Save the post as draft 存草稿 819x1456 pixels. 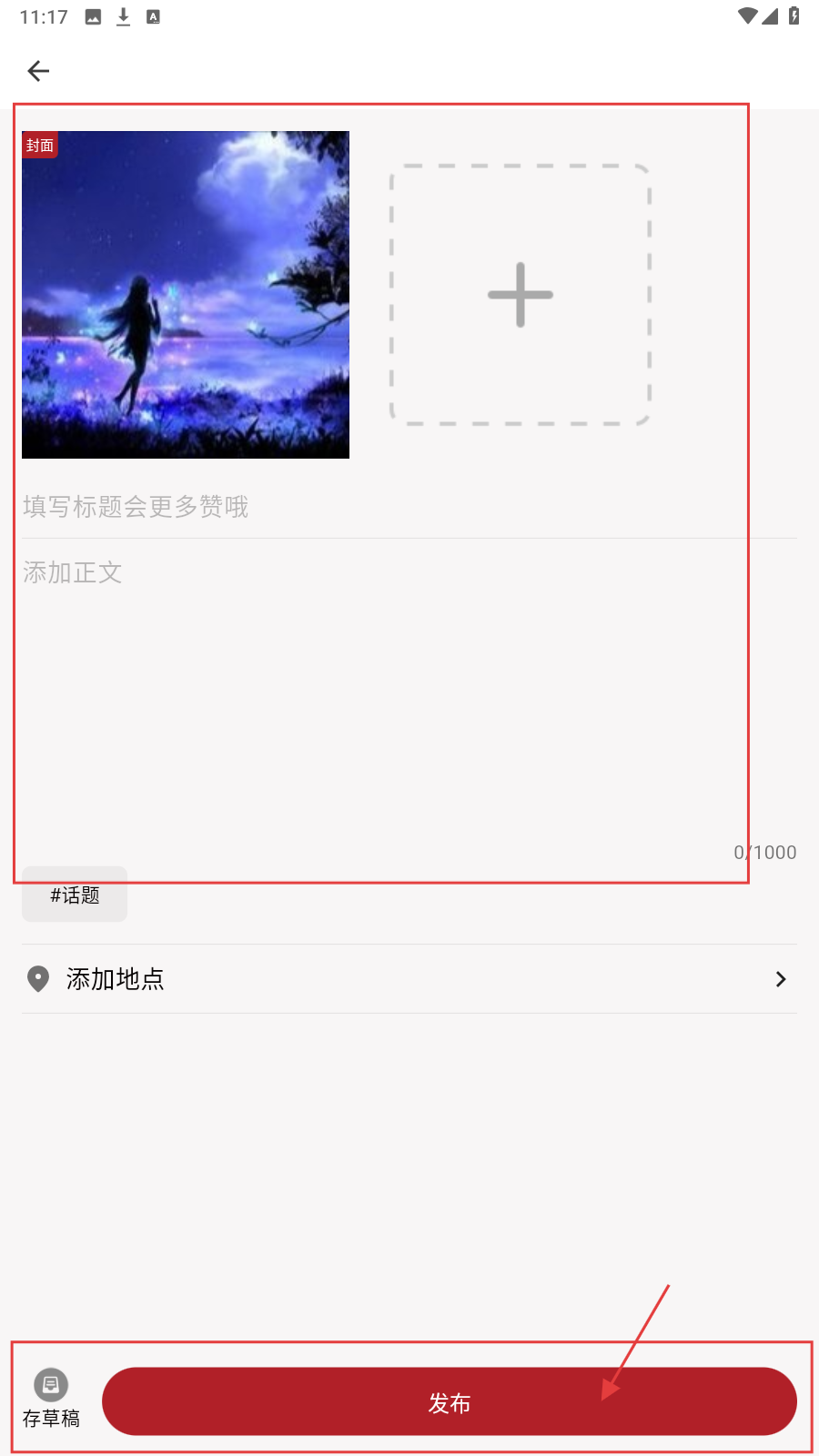tap(51, 1400)
